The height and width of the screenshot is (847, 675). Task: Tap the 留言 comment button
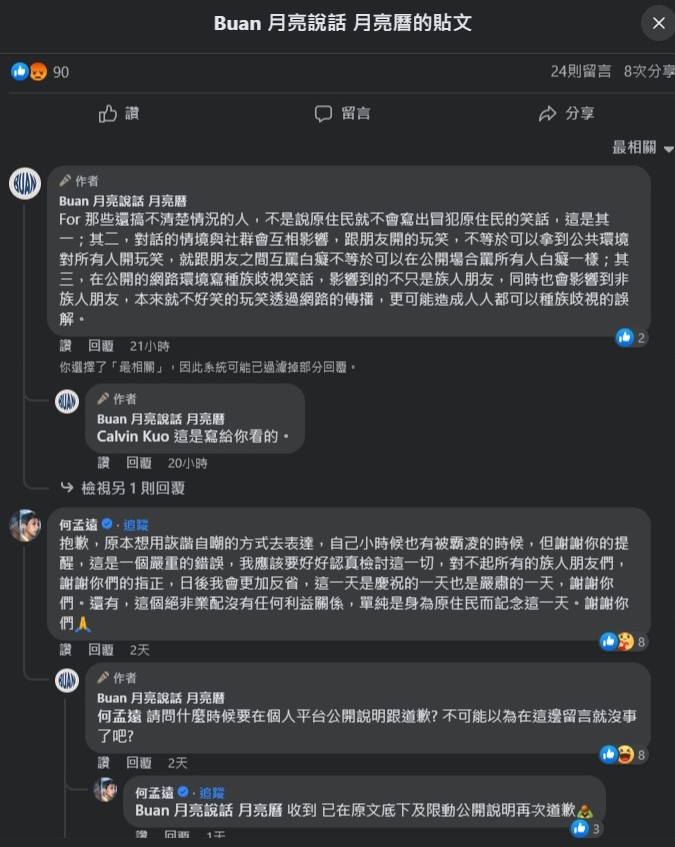(342, 114)
